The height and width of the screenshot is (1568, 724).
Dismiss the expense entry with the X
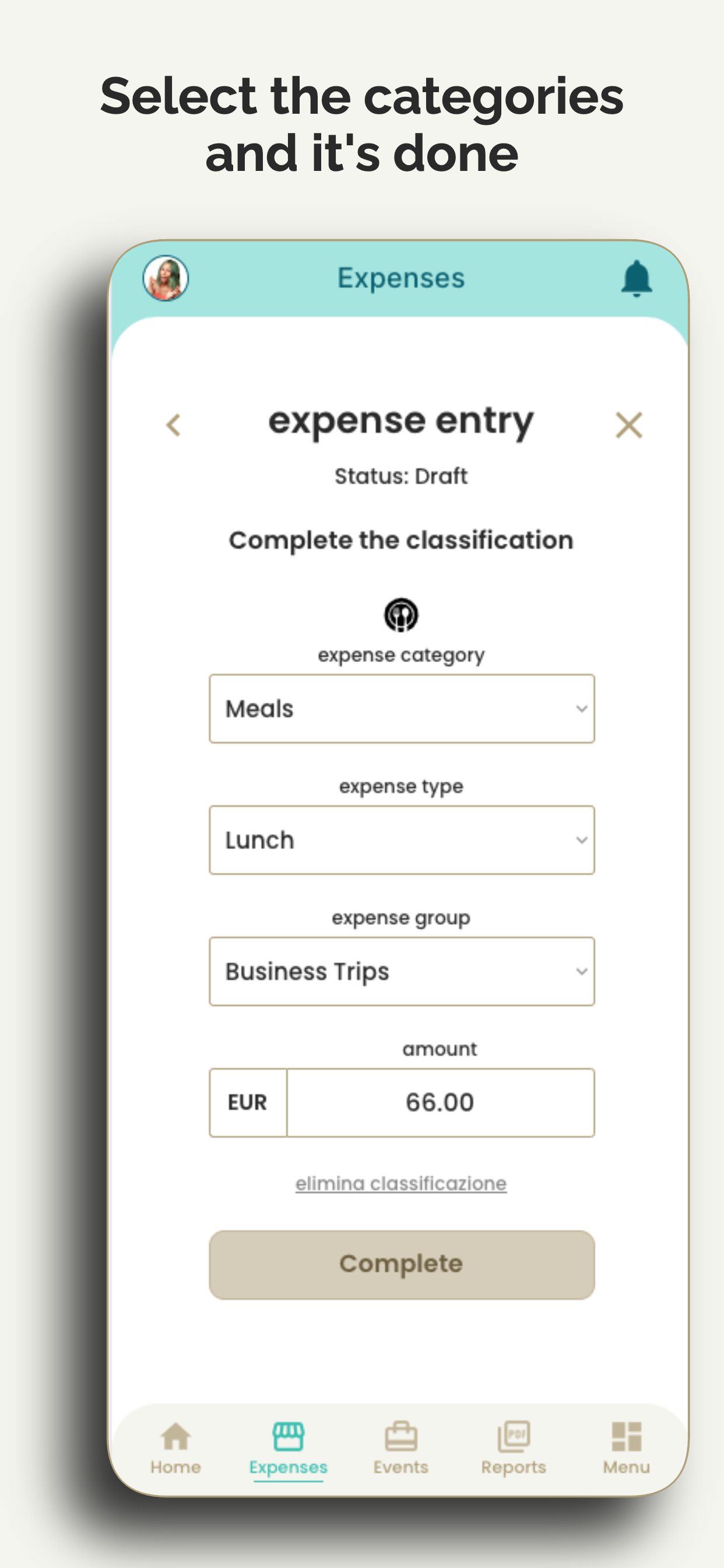(x=629, y=425)
